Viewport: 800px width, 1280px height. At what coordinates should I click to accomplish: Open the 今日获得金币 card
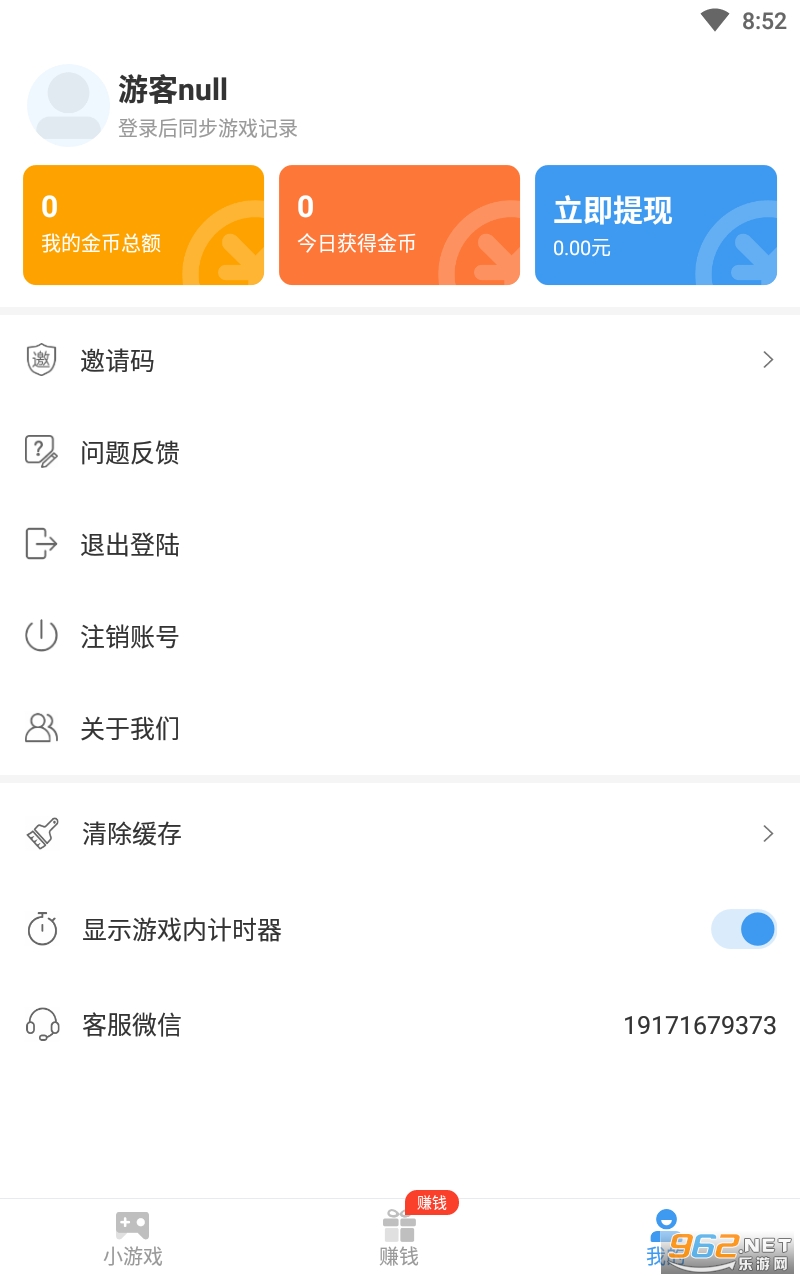tap(399, 225)
